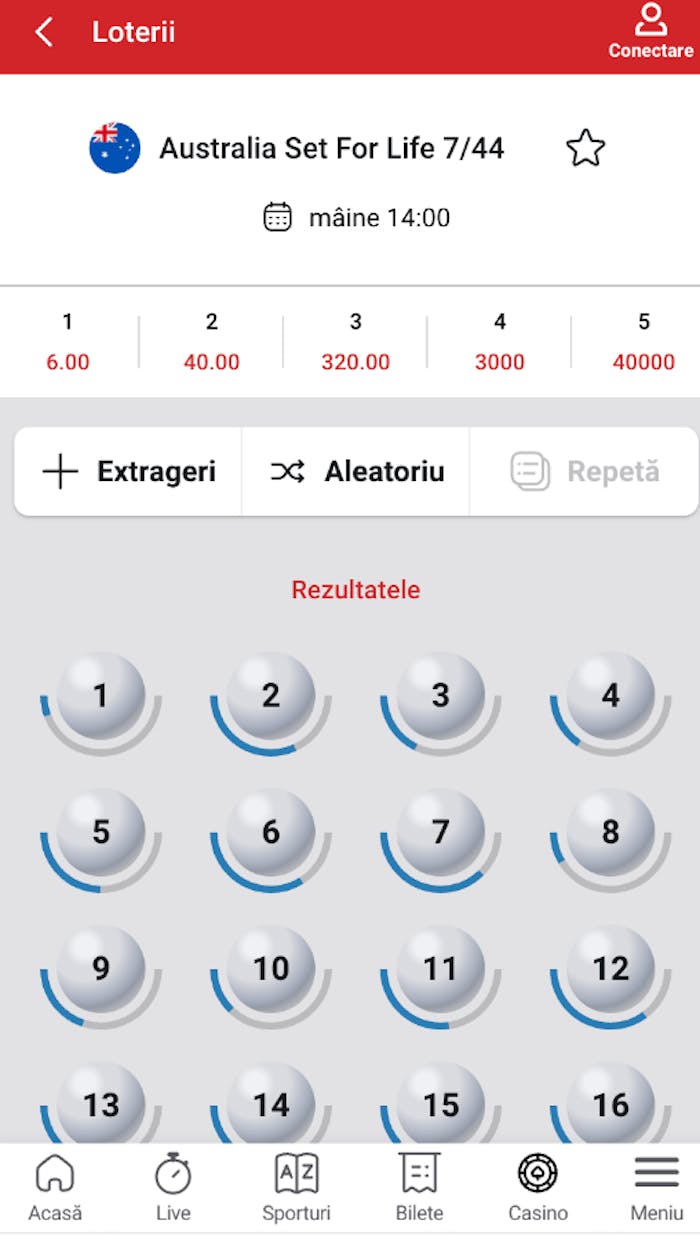Image resolution: width=700 pixels, height=1235 pixels.
Task: Open the Meniu tab
Action: point(656,1188)
